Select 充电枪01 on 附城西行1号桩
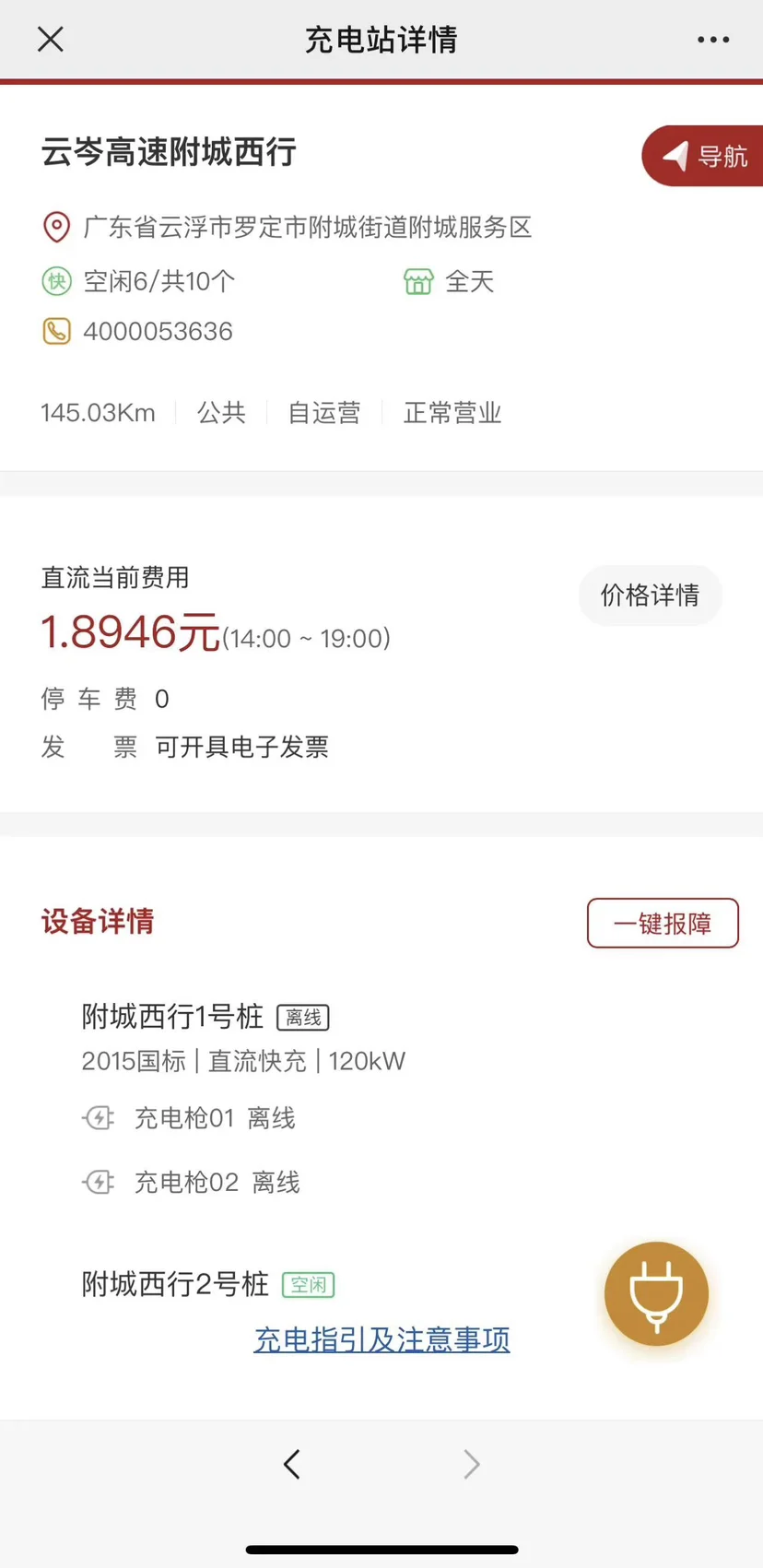The height and width of the screenshot is (1568, 763). pos(189,1118)
